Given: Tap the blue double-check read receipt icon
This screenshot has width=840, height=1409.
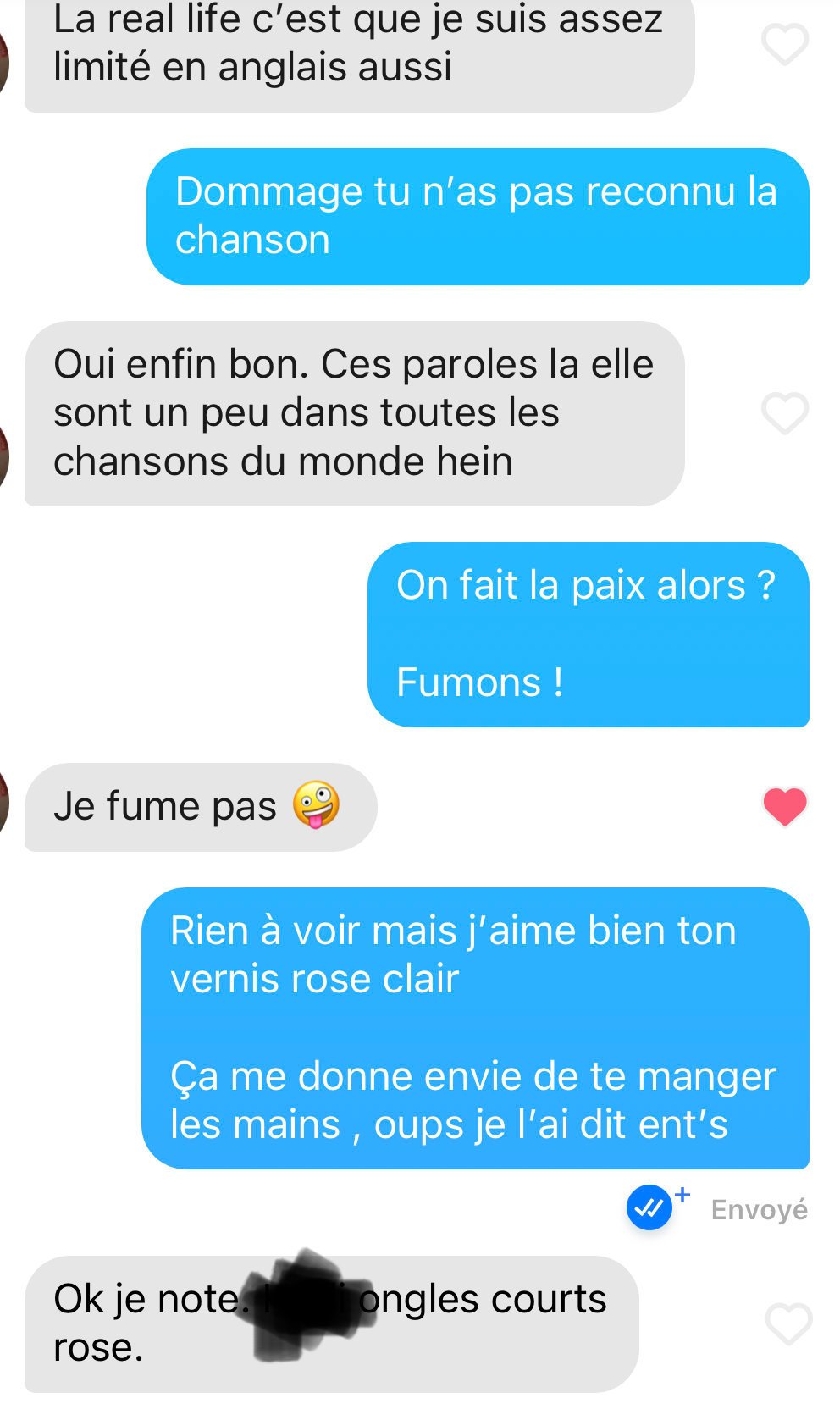Looking at the screenshot, I should (x=649, y=1207).
